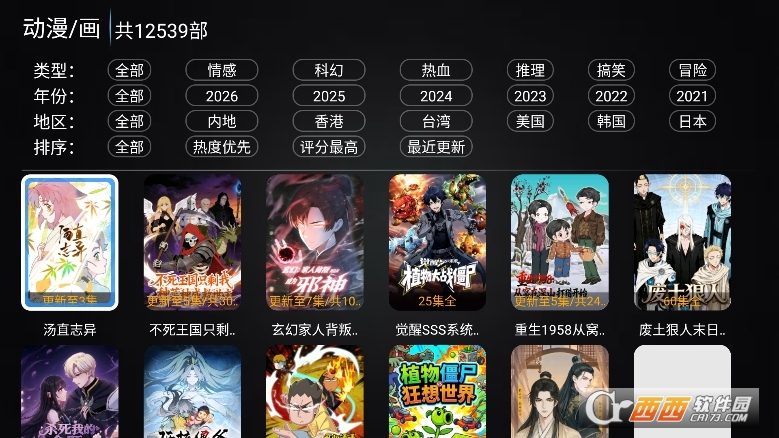
Task: Filter by year 2026
Action: [222, 96]
